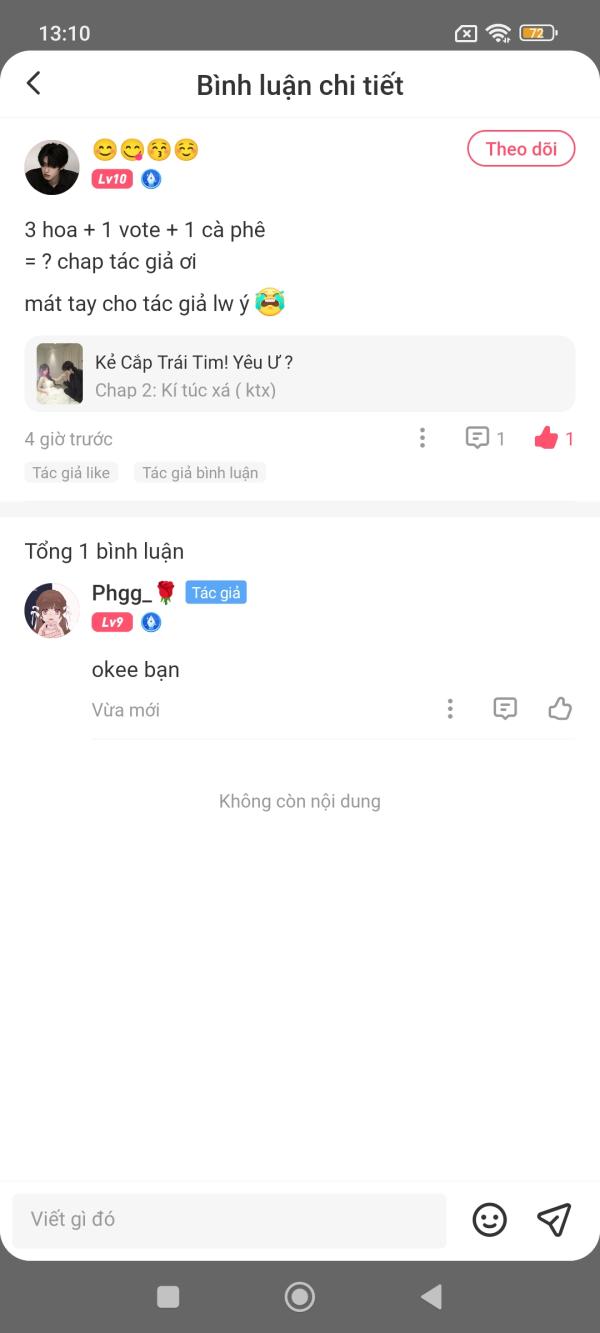Screen dimensions: 600x1333
Task: Tap the reply icon on main comment
Action: coord(478,438)
